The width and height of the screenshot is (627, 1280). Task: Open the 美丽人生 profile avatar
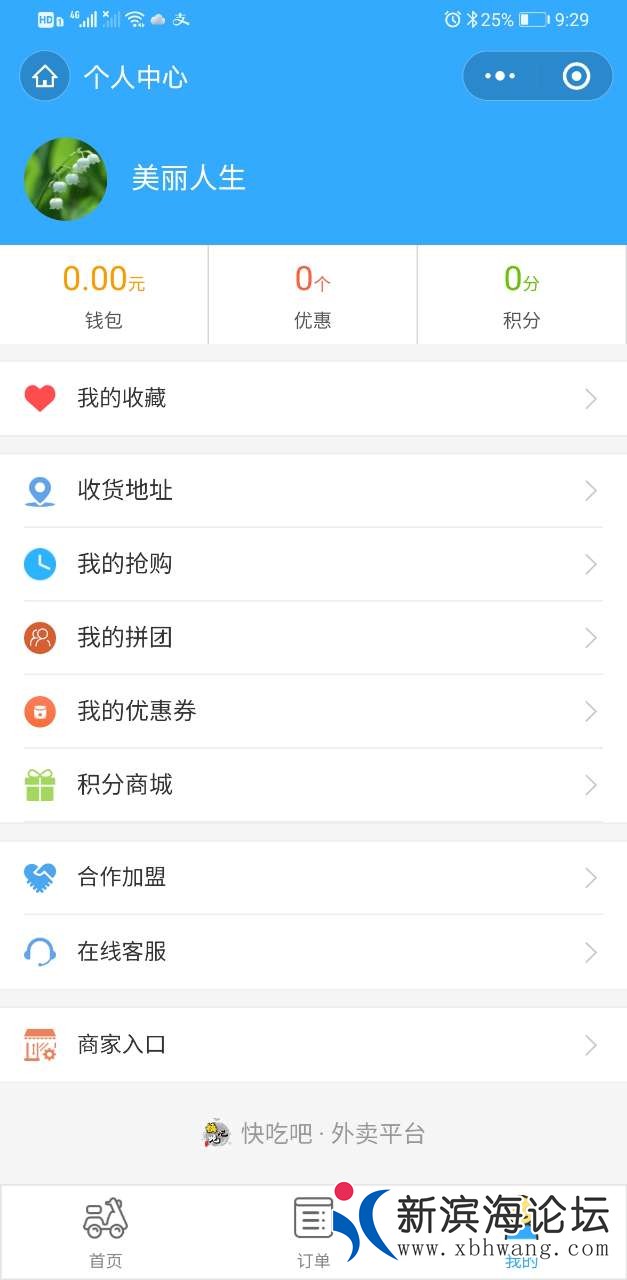[x=65, y=179]
